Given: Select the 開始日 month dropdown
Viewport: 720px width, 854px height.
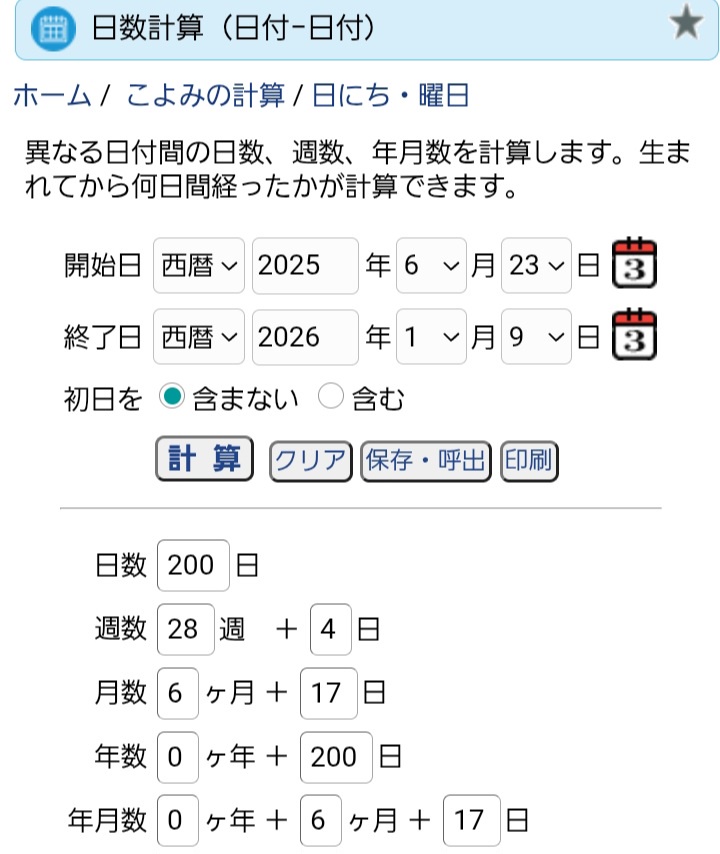Looking at the screenshot, I should pos(431,266).
